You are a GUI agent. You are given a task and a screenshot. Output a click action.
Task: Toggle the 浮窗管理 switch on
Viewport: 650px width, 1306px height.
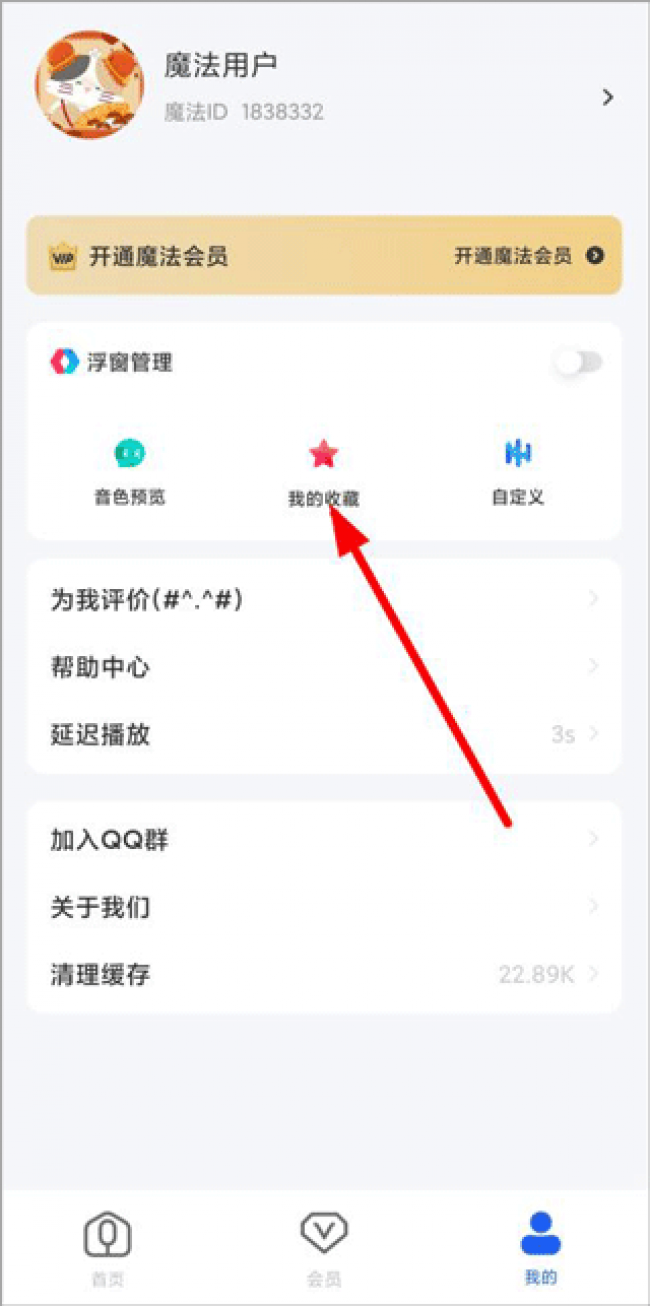580,362
